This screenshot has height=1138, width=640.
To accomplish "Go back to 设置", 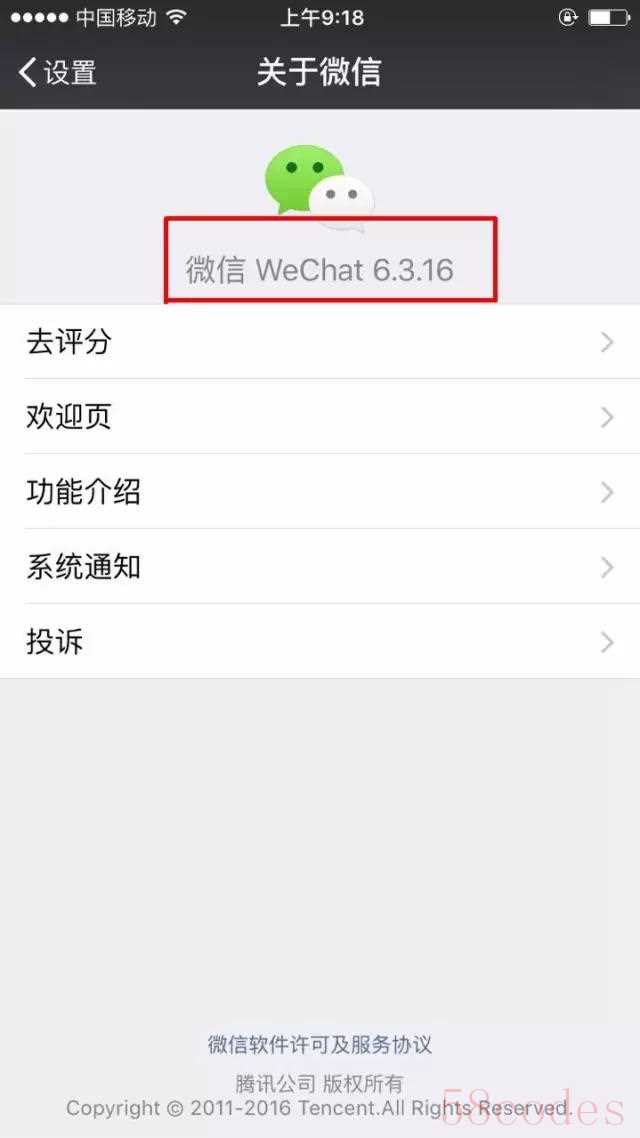I will click(58, 72).
